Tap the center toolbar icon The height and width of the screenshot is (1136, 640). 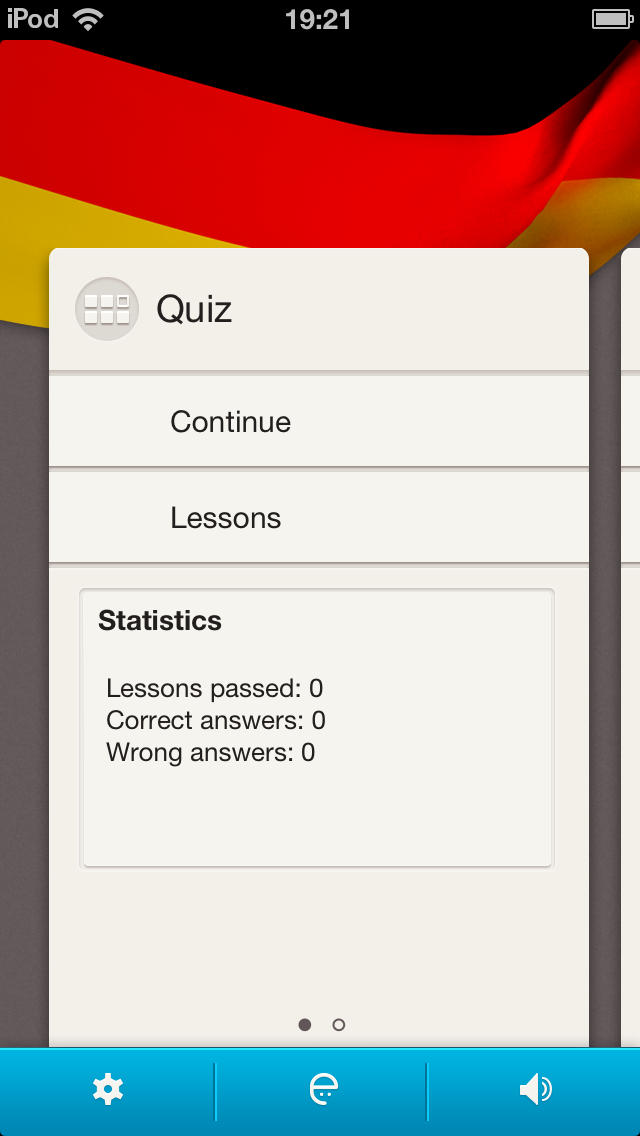pos(323,1090)
